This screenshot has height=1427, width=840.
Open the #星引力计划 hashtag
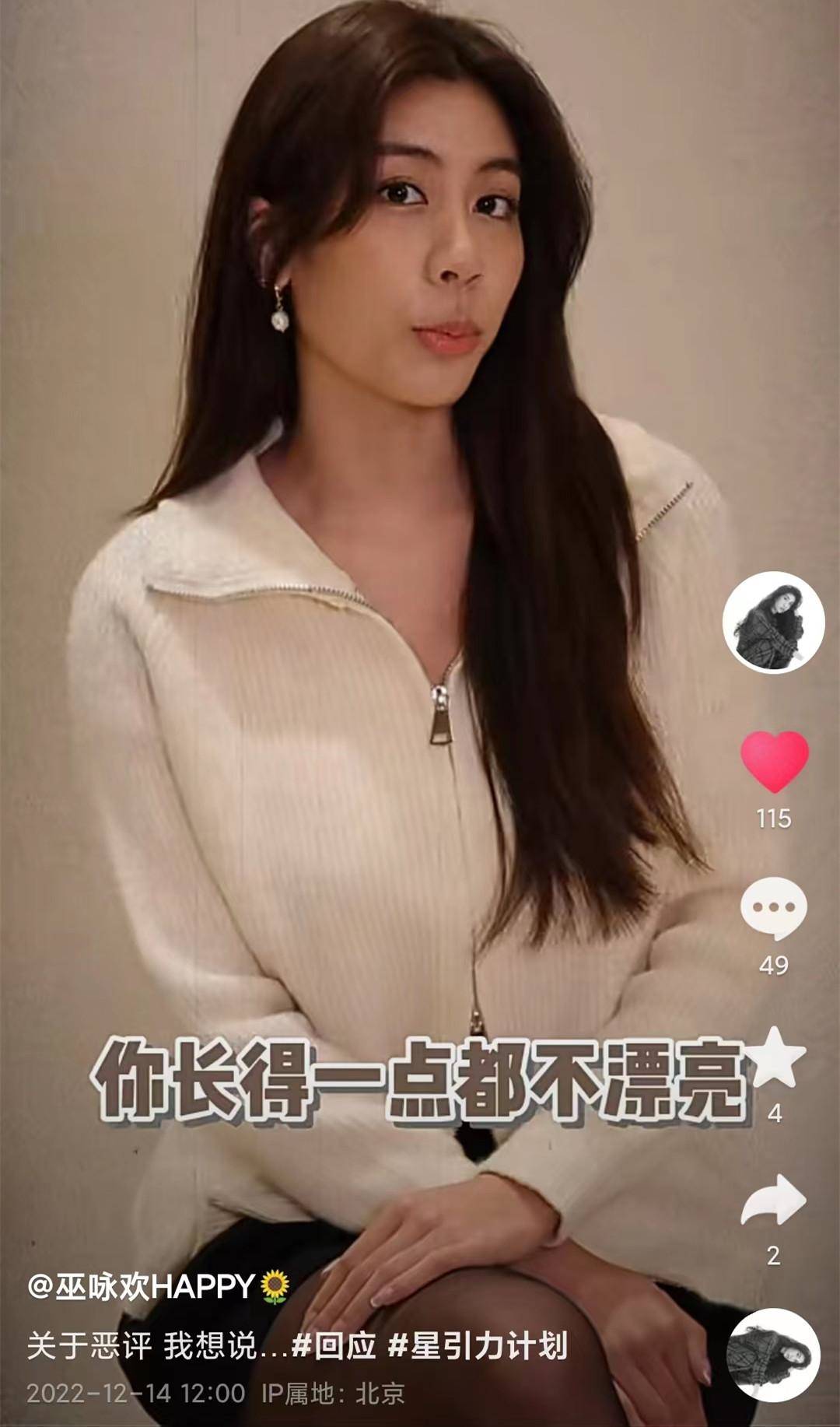point(478,1345)
